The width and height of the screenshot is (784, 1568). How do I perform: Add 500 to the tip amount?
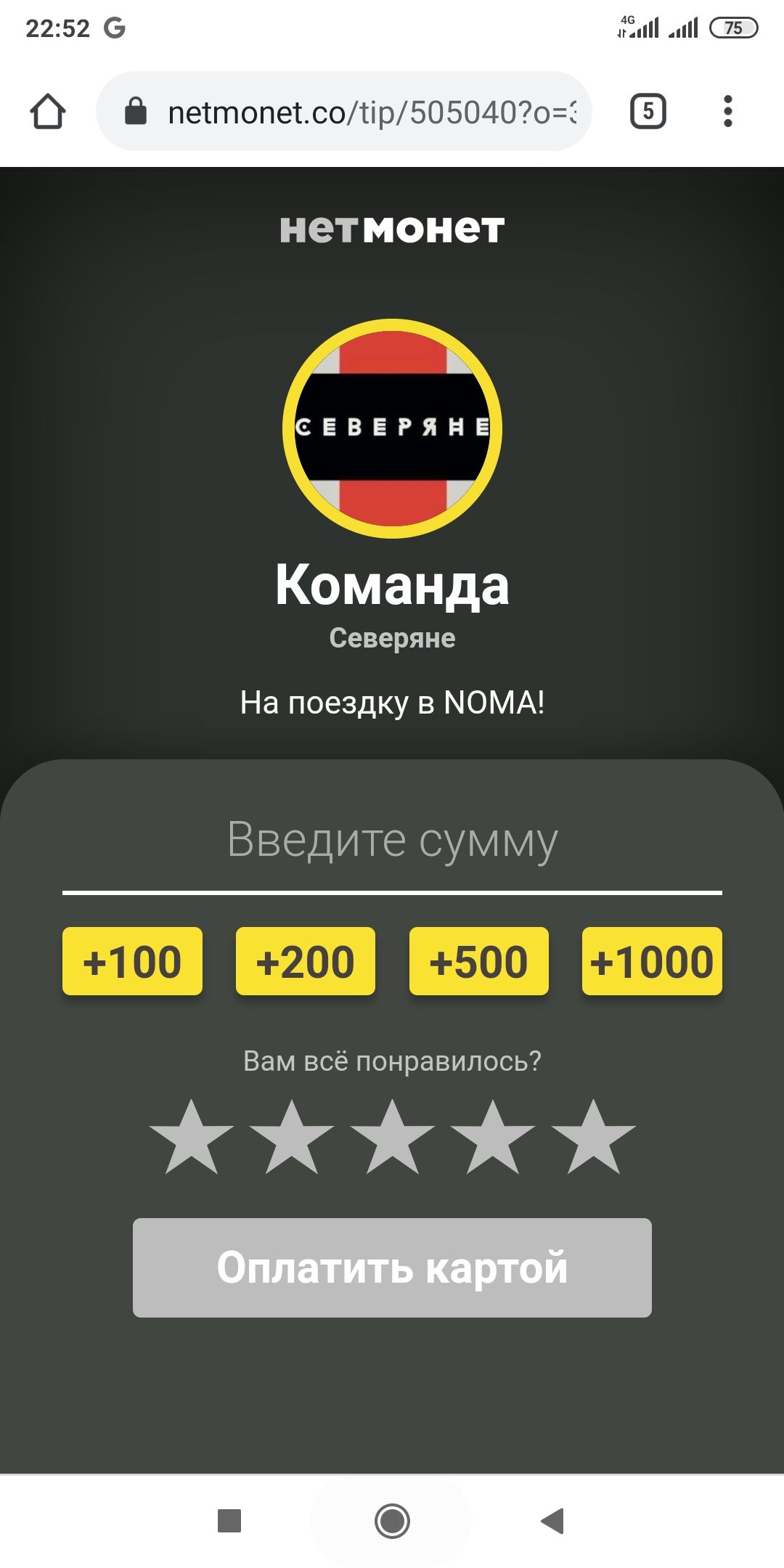[478, 961]
